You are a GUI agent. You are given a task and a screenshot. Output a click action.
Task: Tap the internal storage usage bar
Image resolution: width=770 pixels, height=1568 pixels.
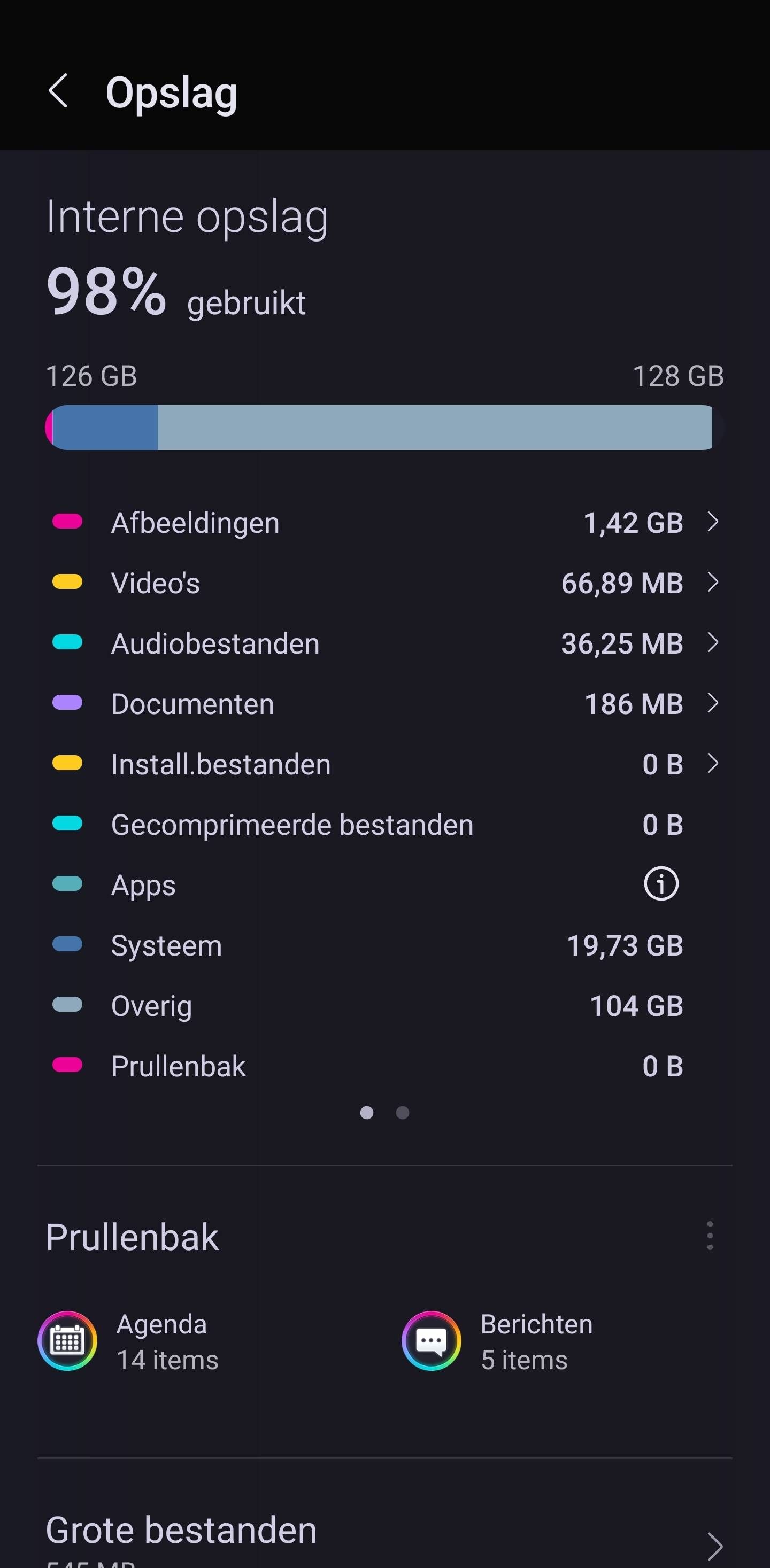(x=384, y=426)
